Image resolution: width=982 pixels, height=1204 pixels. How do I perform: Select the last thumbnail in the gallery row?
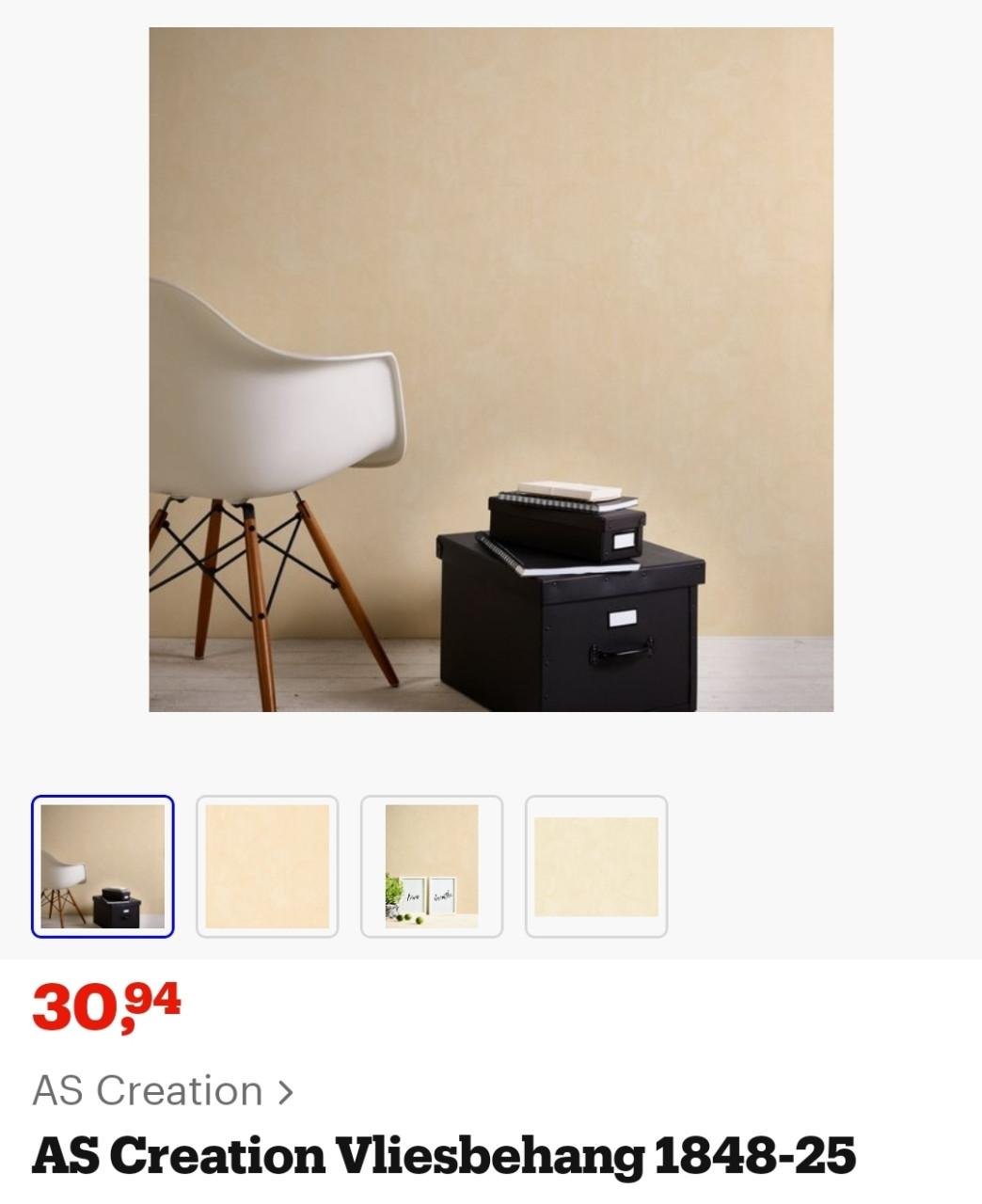[x=595, y=866]
